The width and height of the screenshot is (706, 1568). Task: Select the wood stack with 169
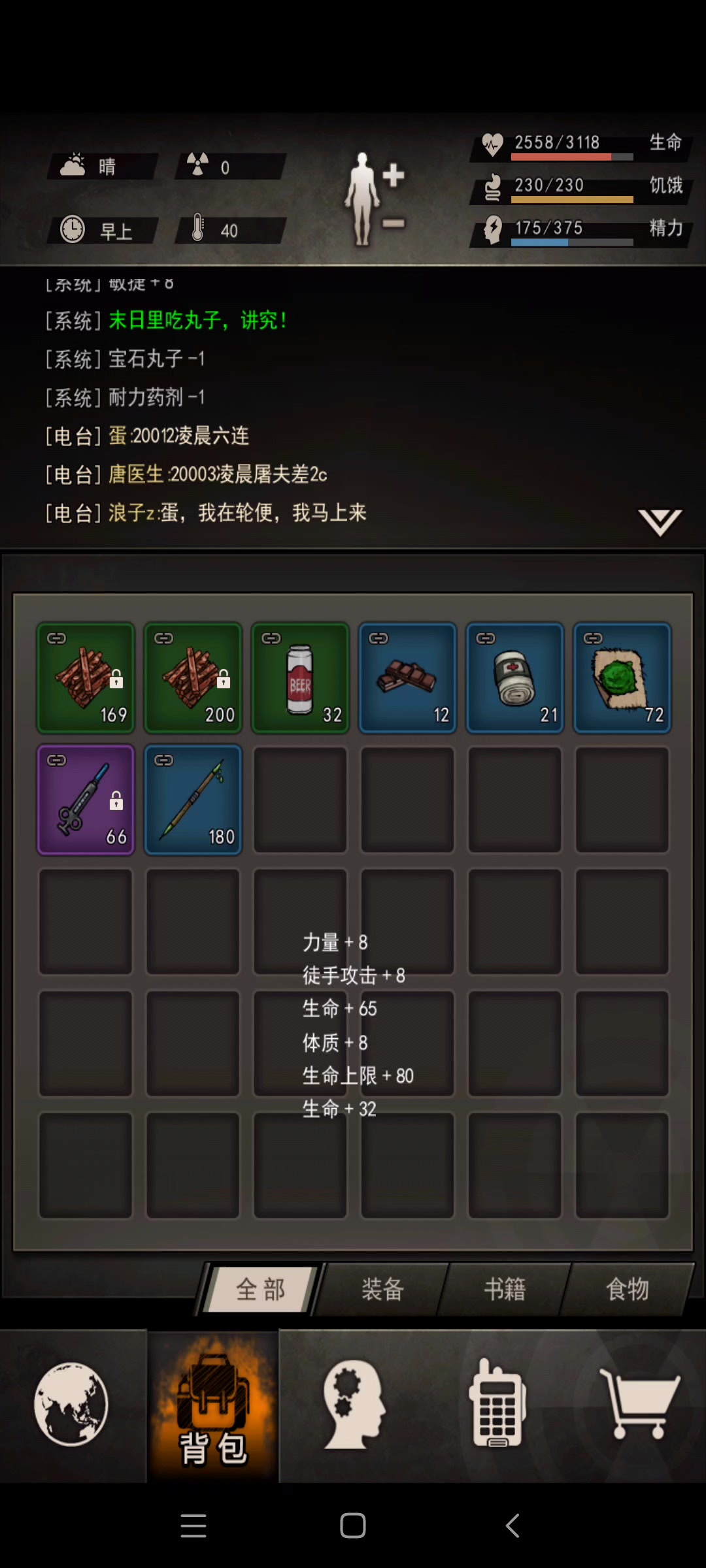tap(86, 678)
